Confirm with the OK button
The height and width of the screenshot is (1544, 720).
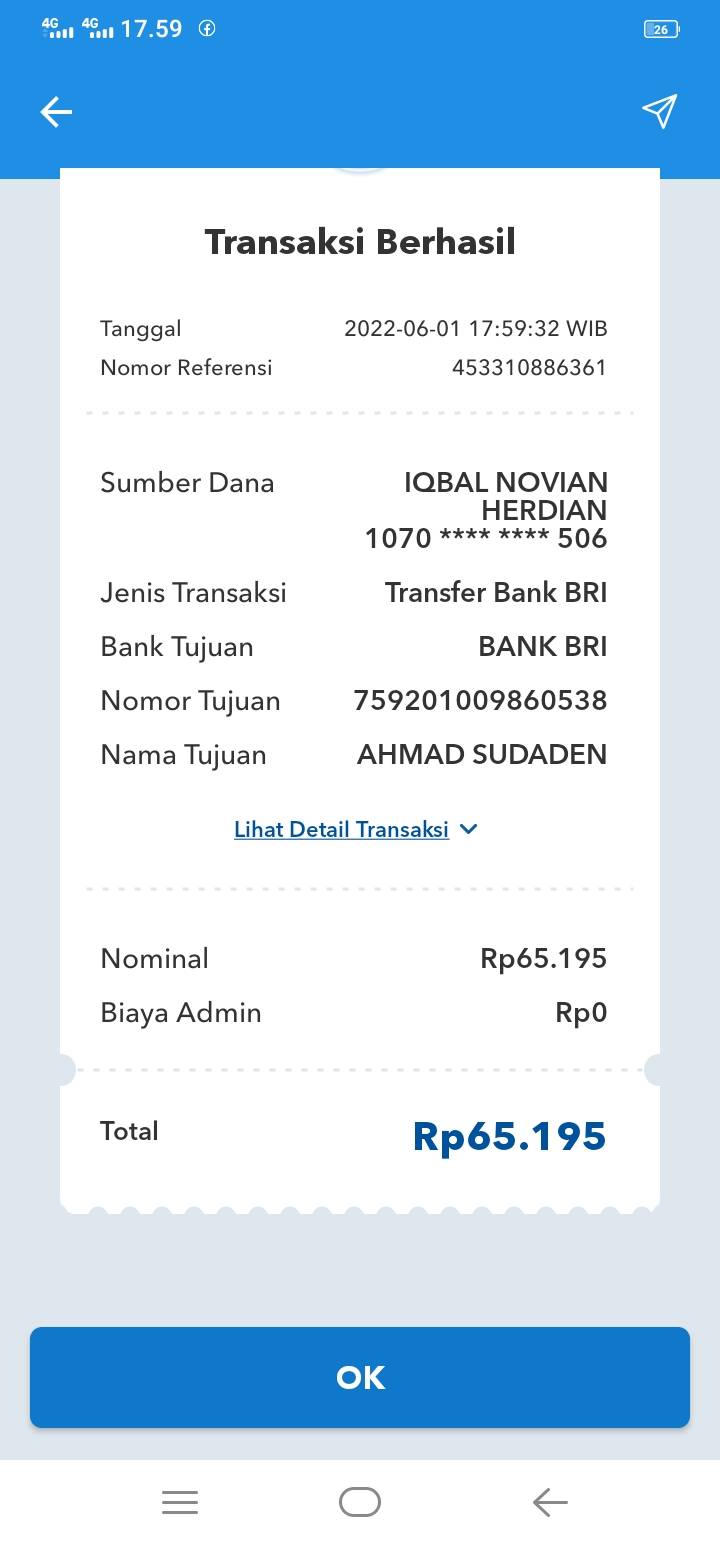[360, 1377]
